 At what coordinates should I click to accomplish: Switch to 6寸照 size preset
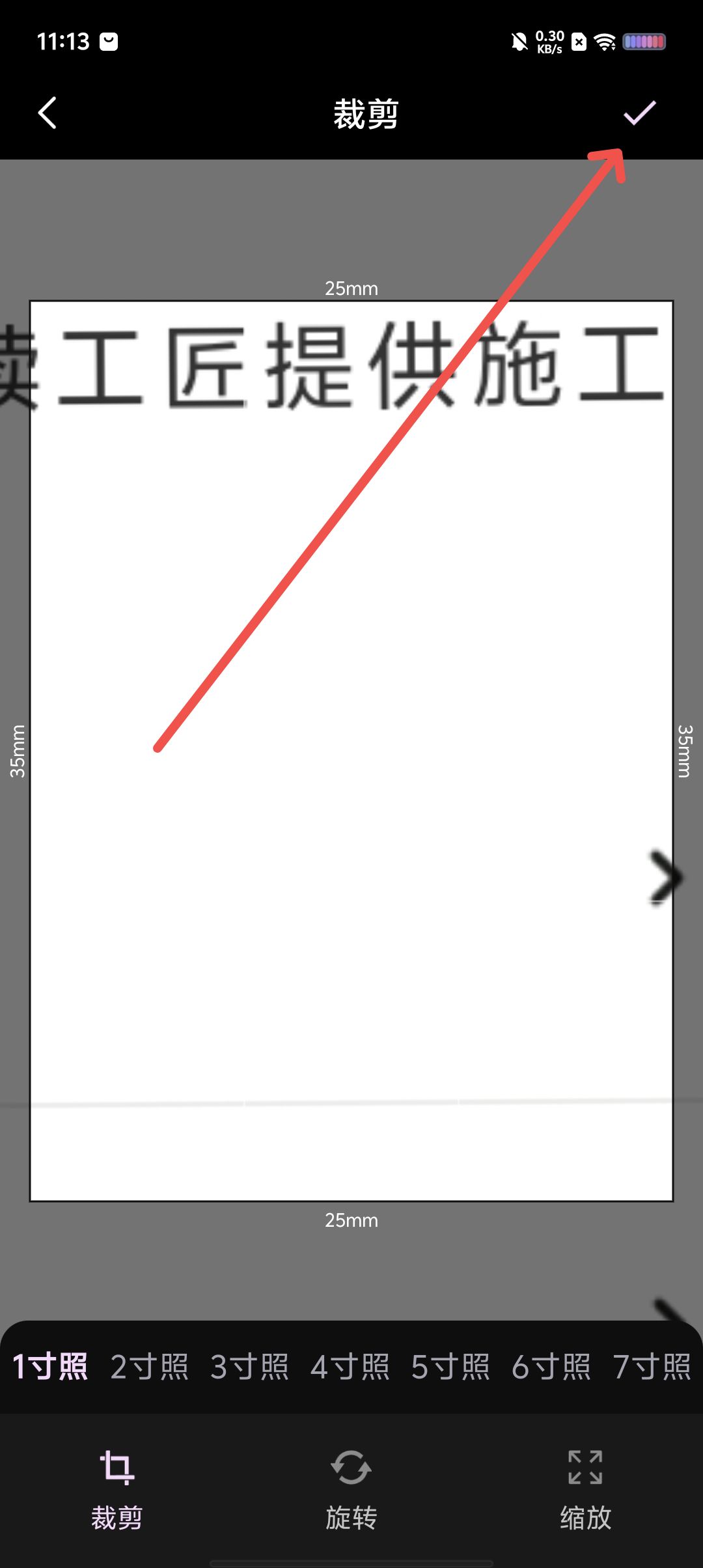pyautogui.click(x=551, y=1367)
